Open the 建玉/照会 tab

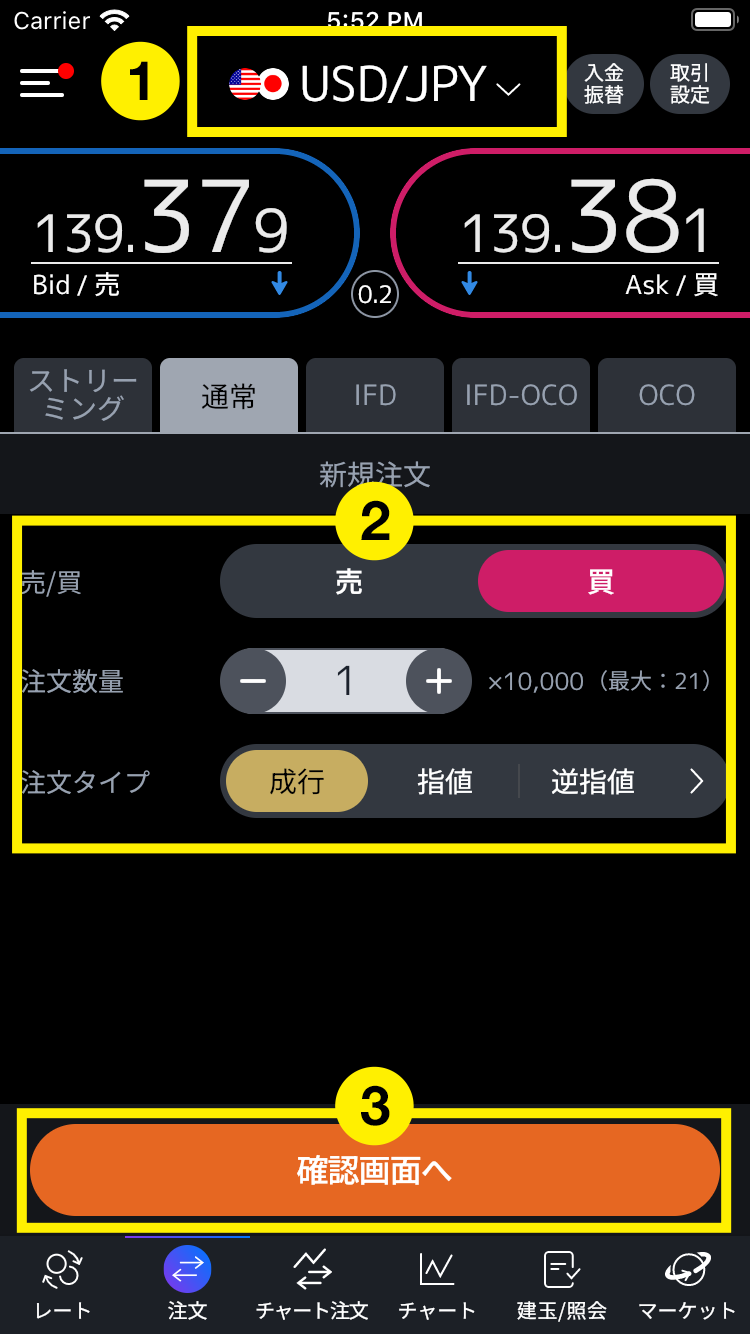point(562,1284)
